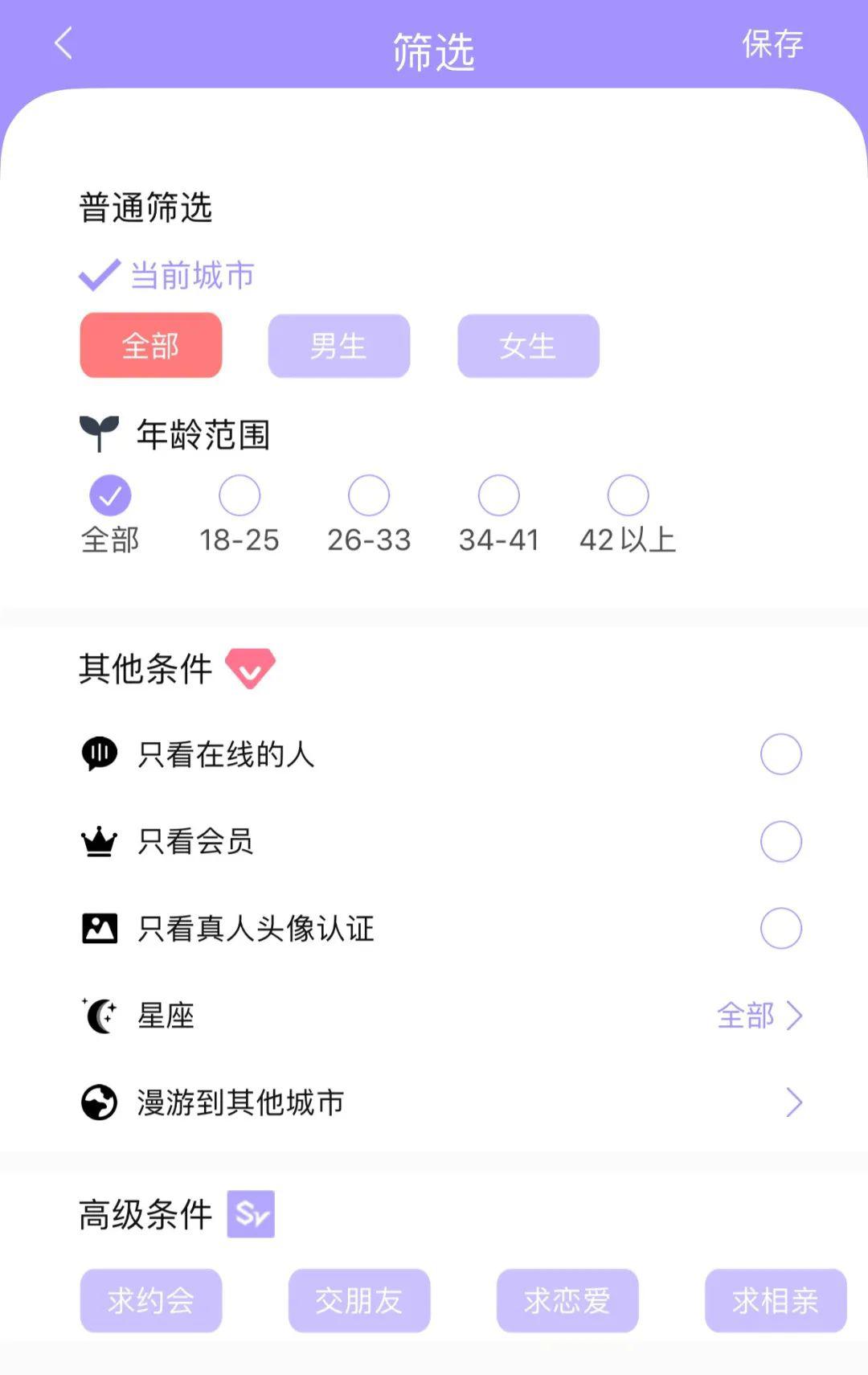Select the 求相亲 chip

coord(775,1300)
